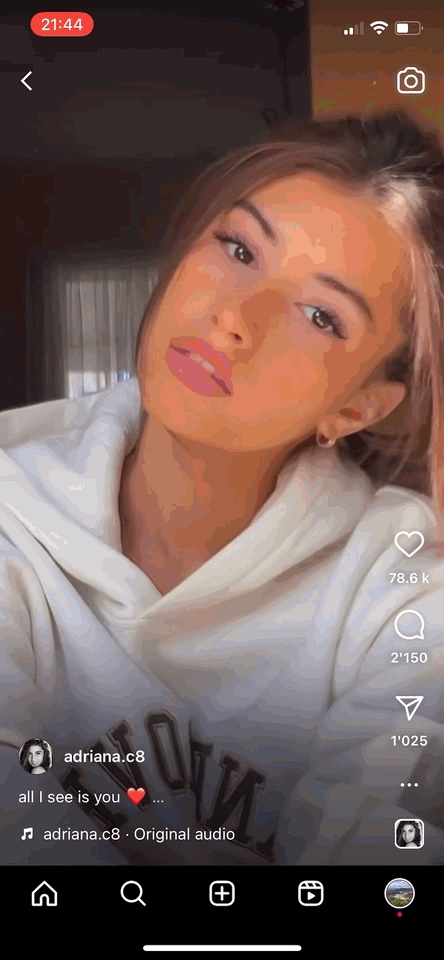444x960 pixels.
Task: Like this reel with the heart icon
Action: [x=409, y=544]
